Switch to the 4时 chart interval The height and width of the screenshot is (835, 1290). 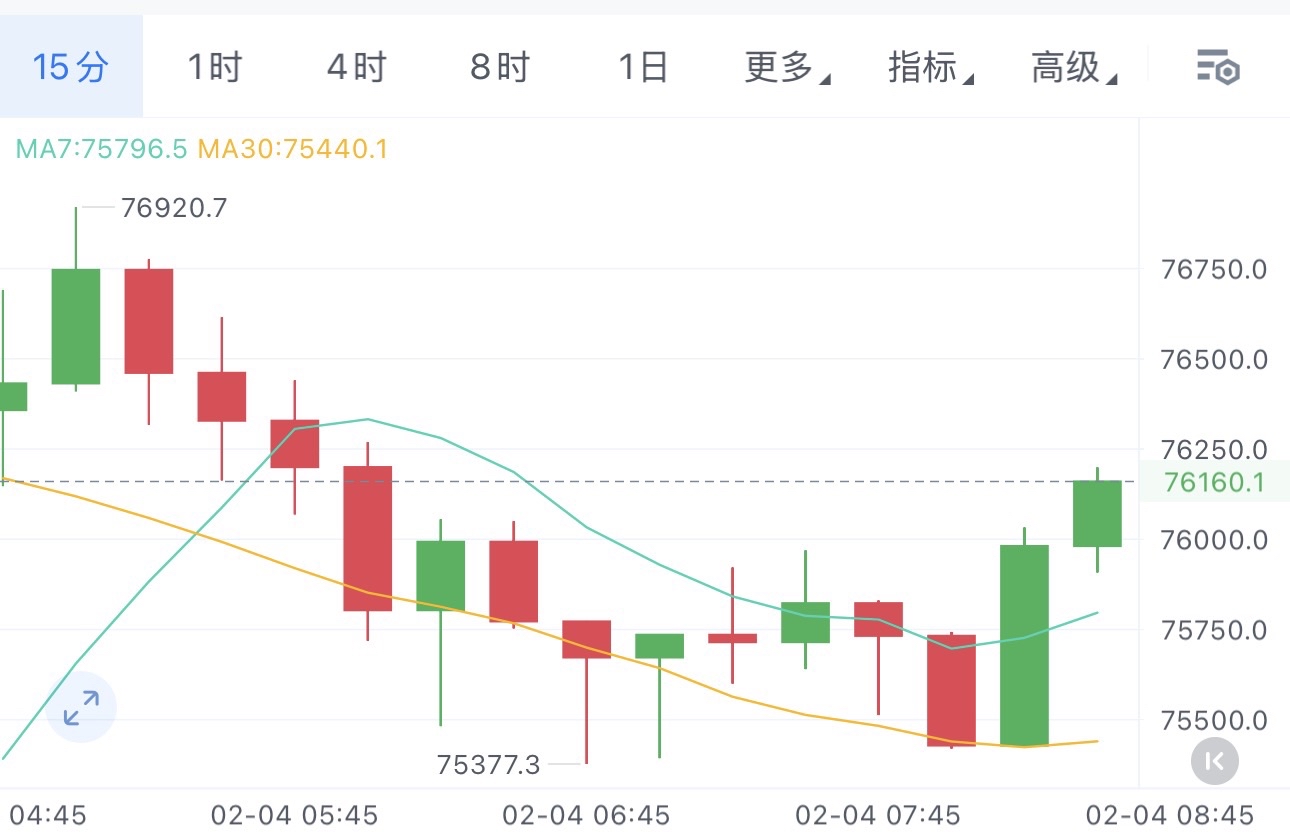tap(357, 68)
